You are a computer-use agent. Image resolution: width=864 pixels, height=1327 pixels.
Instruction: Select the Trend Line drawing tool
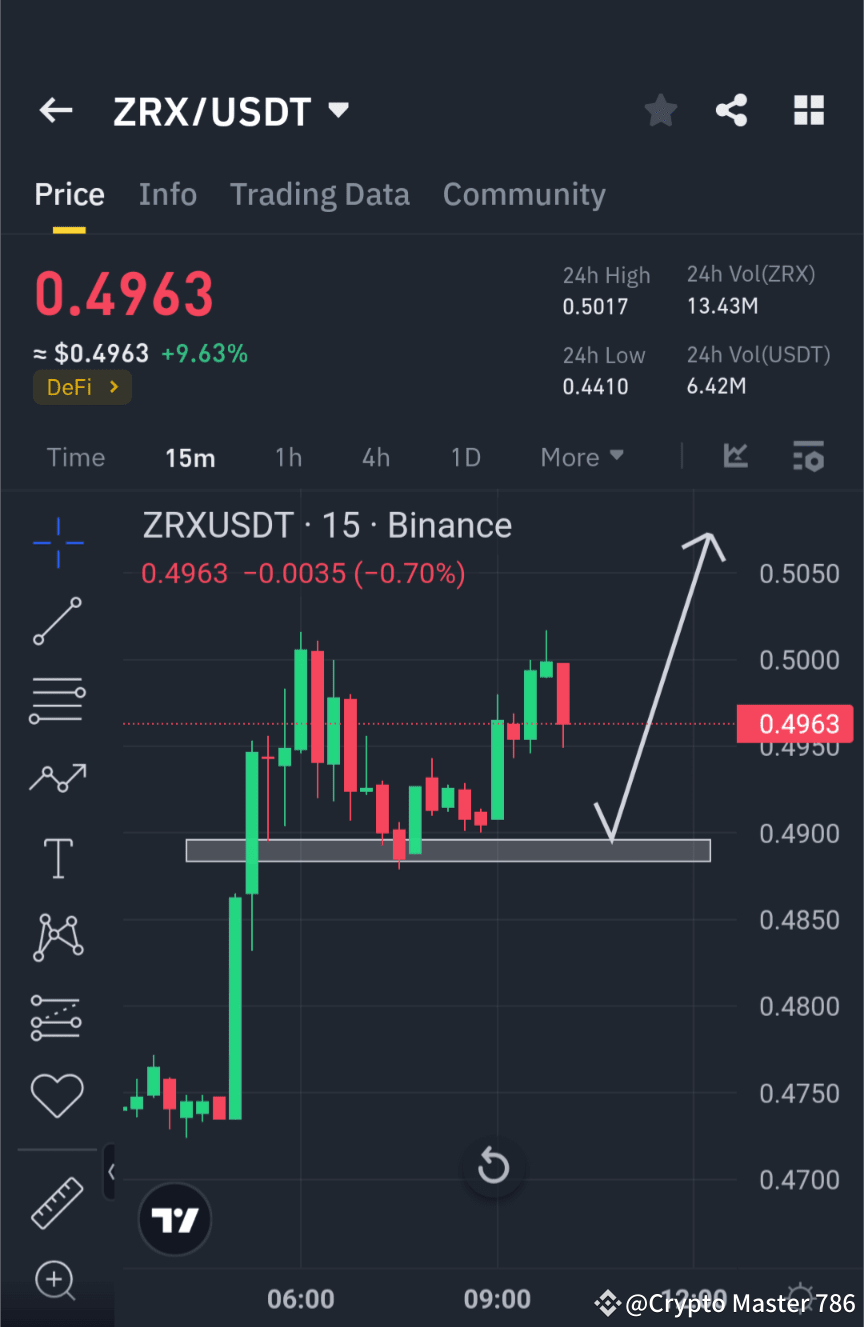pos(57,621)
